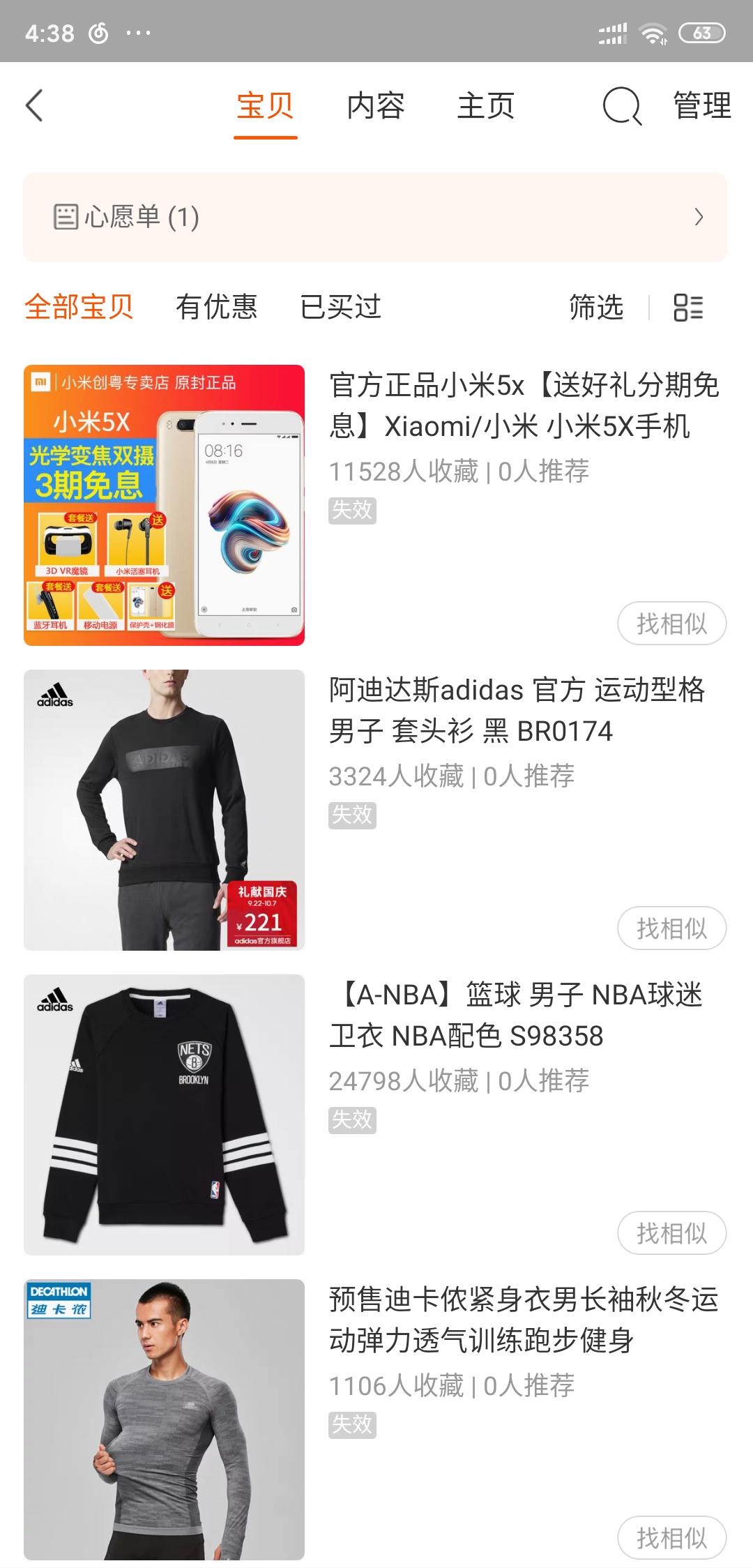Find similar to 迪卡侬紧身衣
Screen dimensions: 753x1568
(671, 1537)
